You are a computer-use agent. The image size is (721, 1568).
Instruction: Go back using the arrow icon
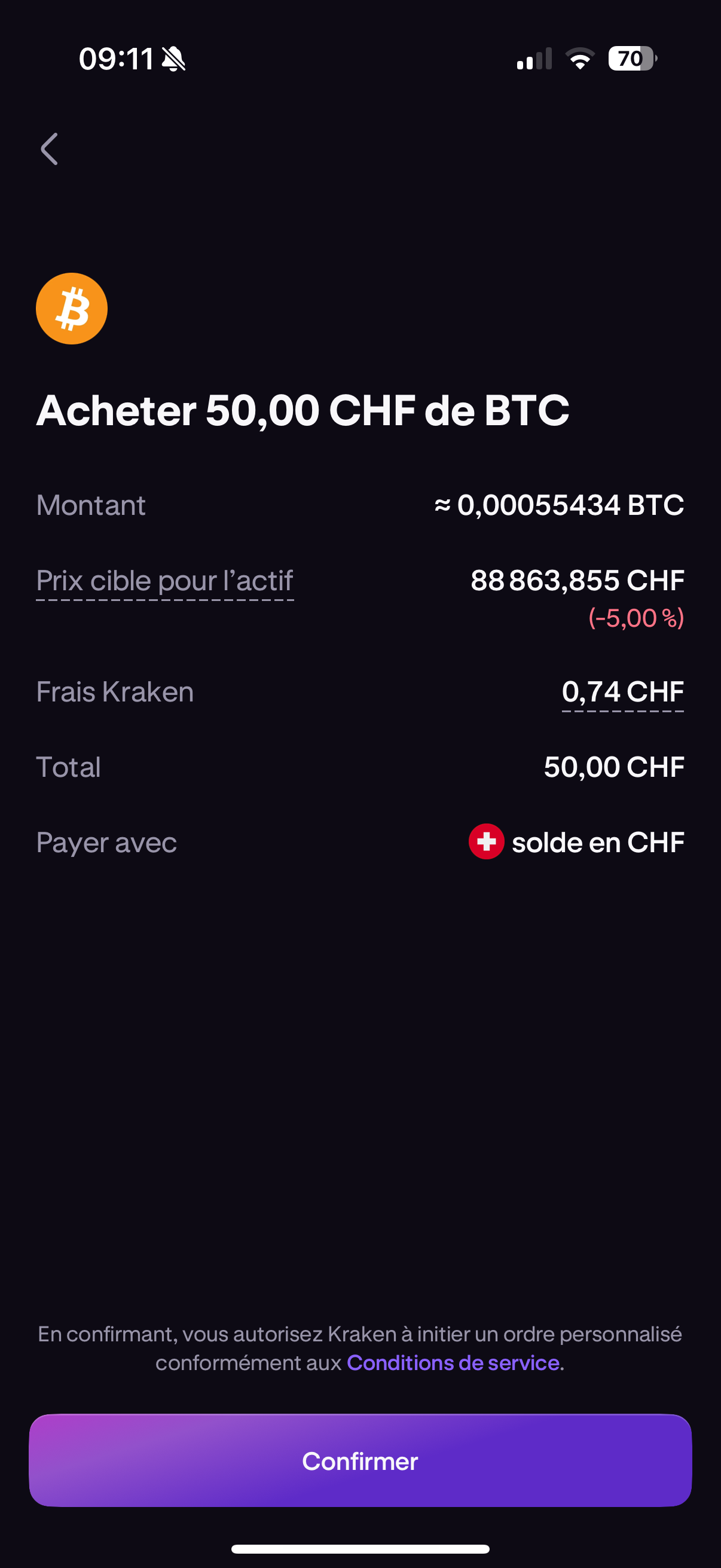(x=50, y=149)
